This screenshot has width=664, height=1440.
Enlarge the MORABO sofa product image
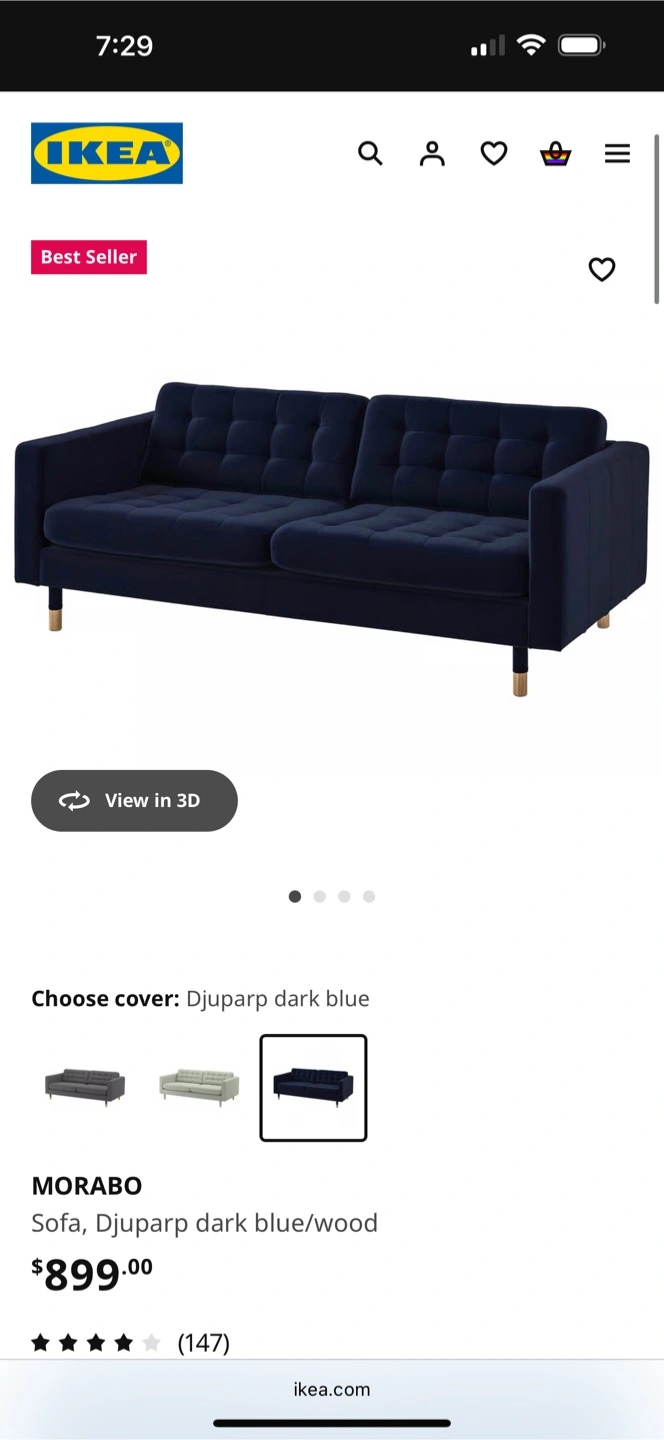pos(332,530)
